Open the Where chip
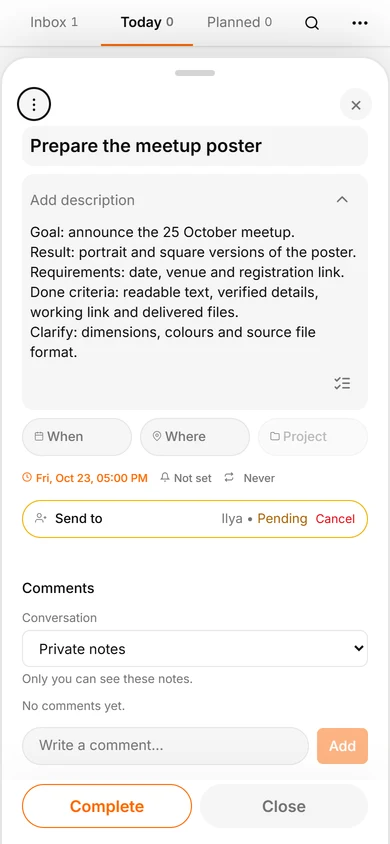 tap(195, 437)
